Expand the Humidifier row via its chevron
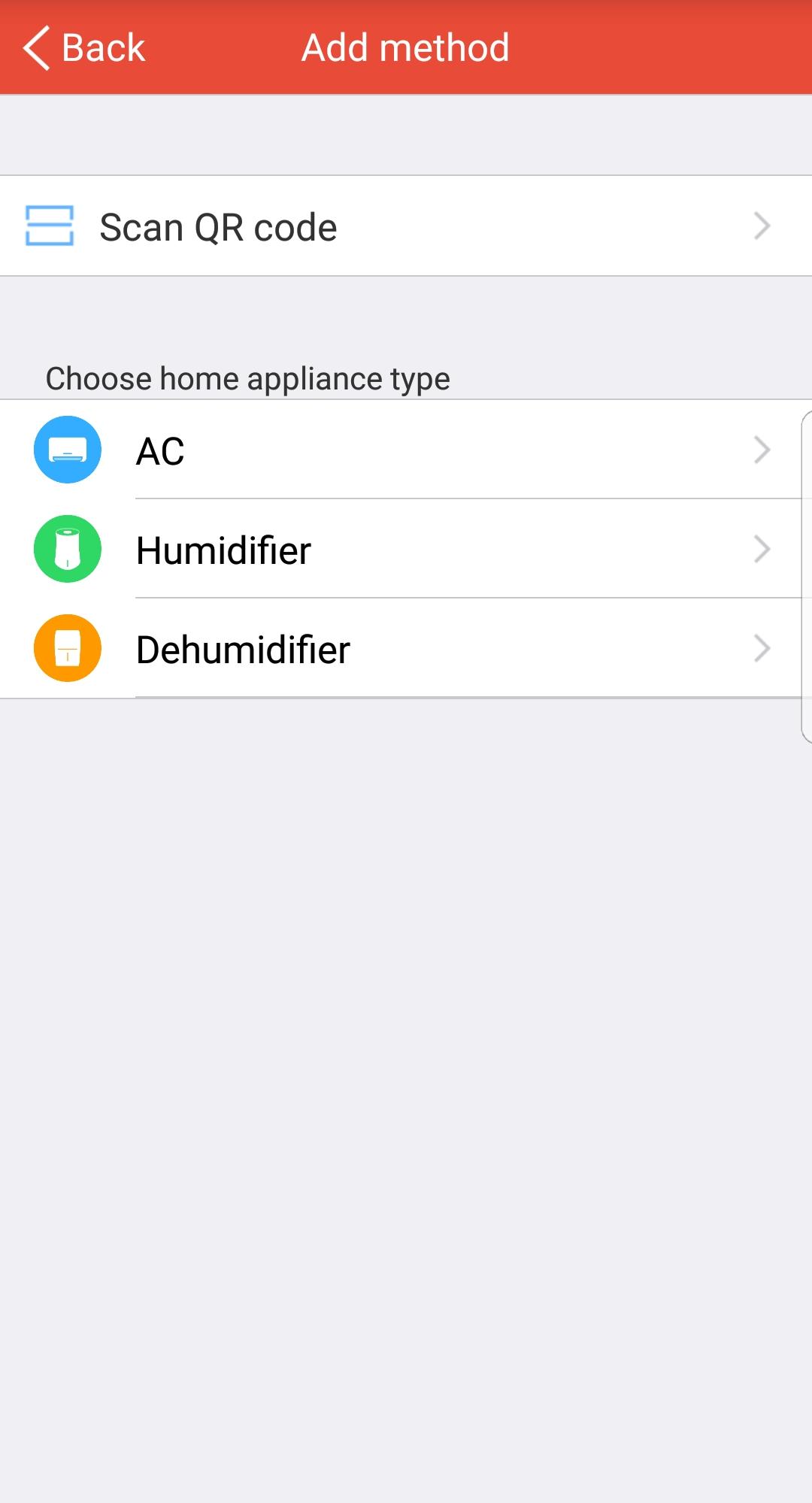The width and height of the screenshot is (812, 1503). pyautogui.click(x=762, y=549)
